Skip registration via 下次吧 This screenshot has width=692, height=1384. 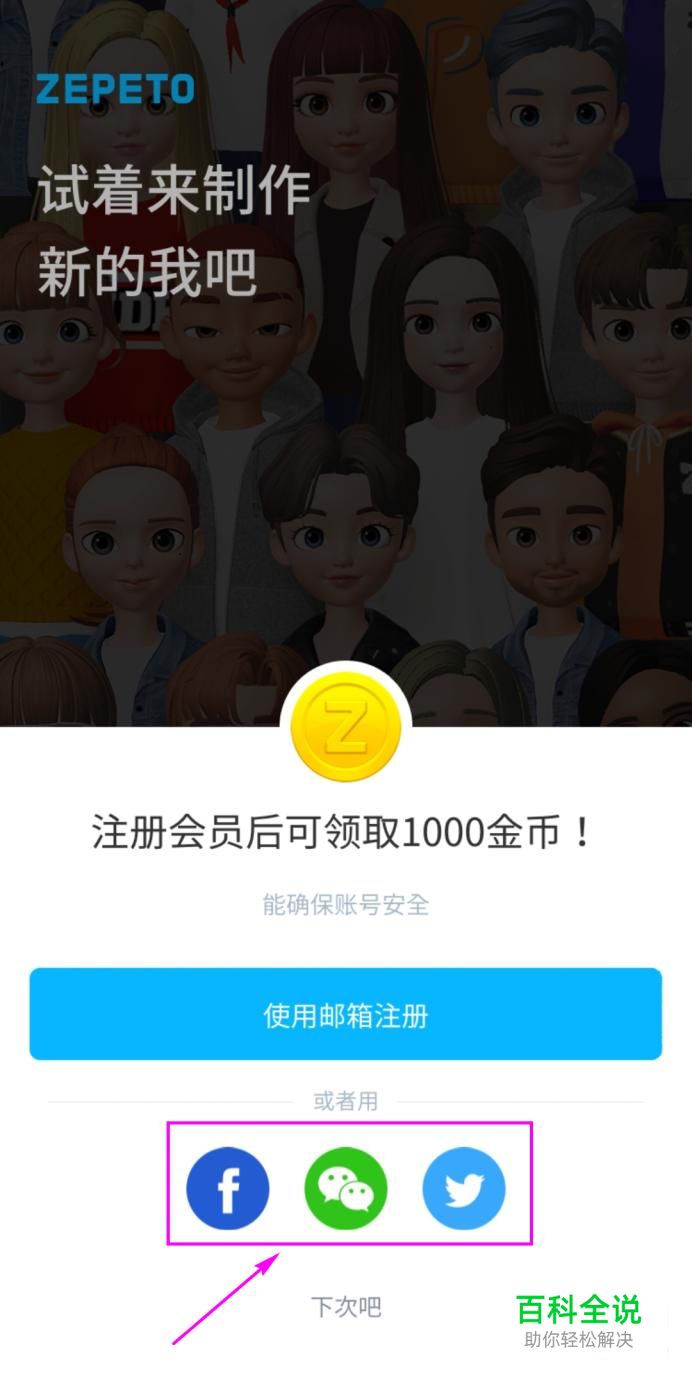[345, 1307]
